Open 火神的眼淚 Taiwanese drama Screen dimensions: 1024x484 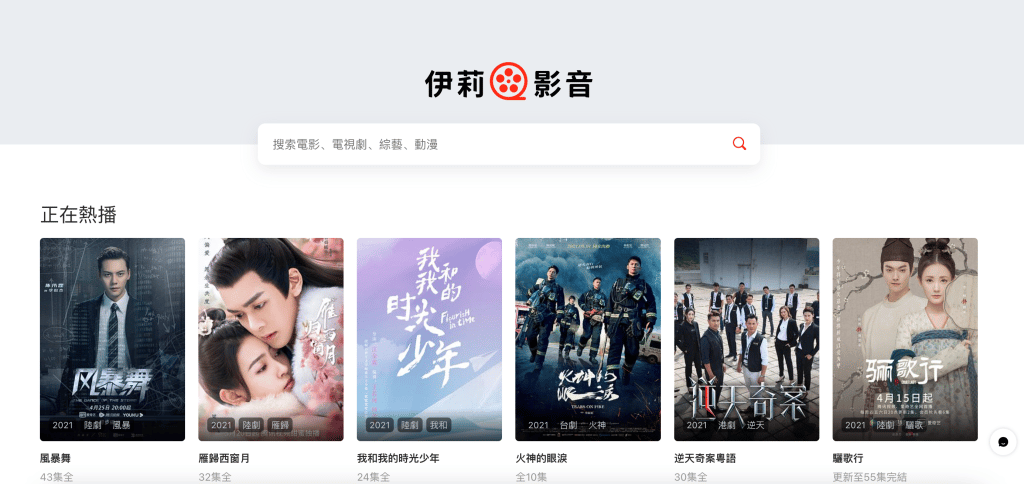588,339
